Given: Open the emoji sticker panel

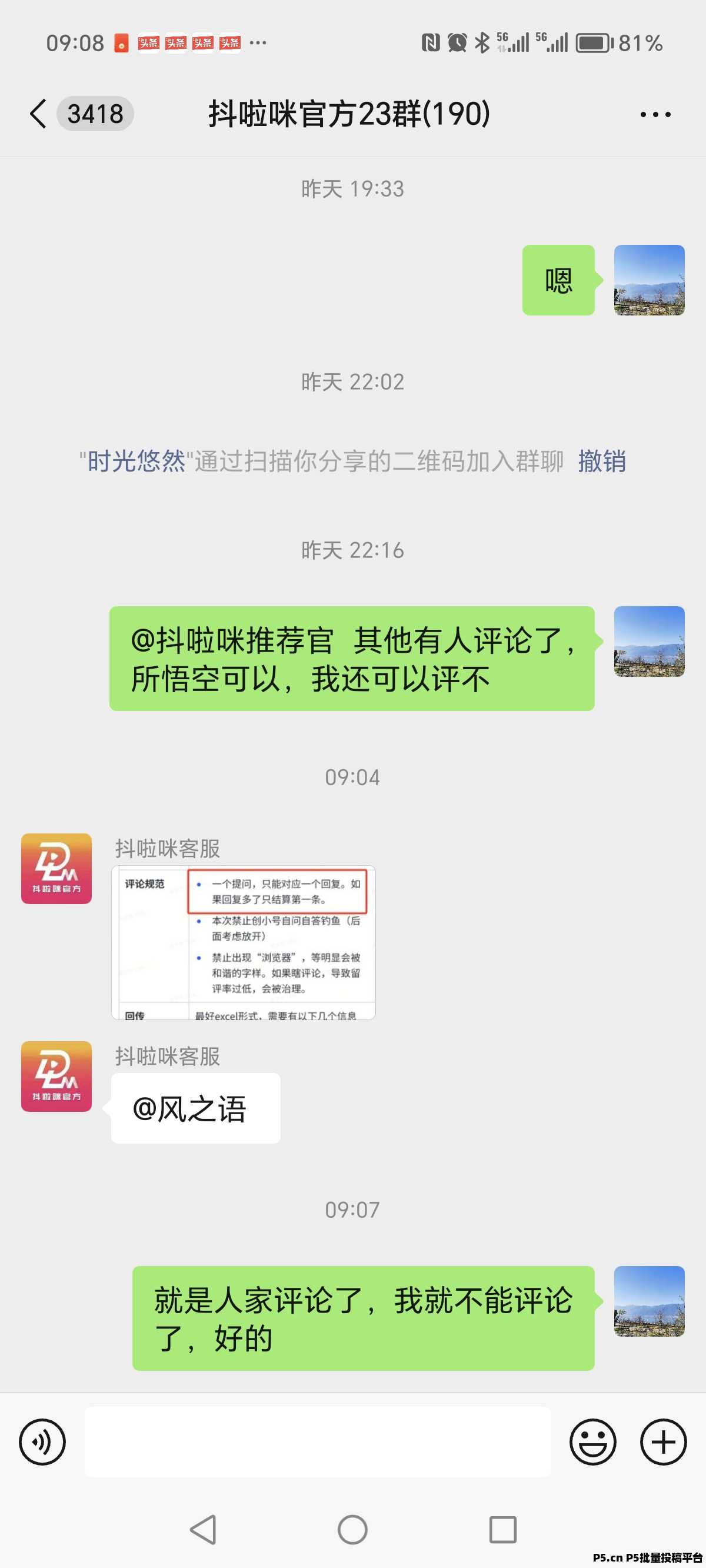Looking at the screenshot, I should pyautogui.click(x=592, y=1441).
